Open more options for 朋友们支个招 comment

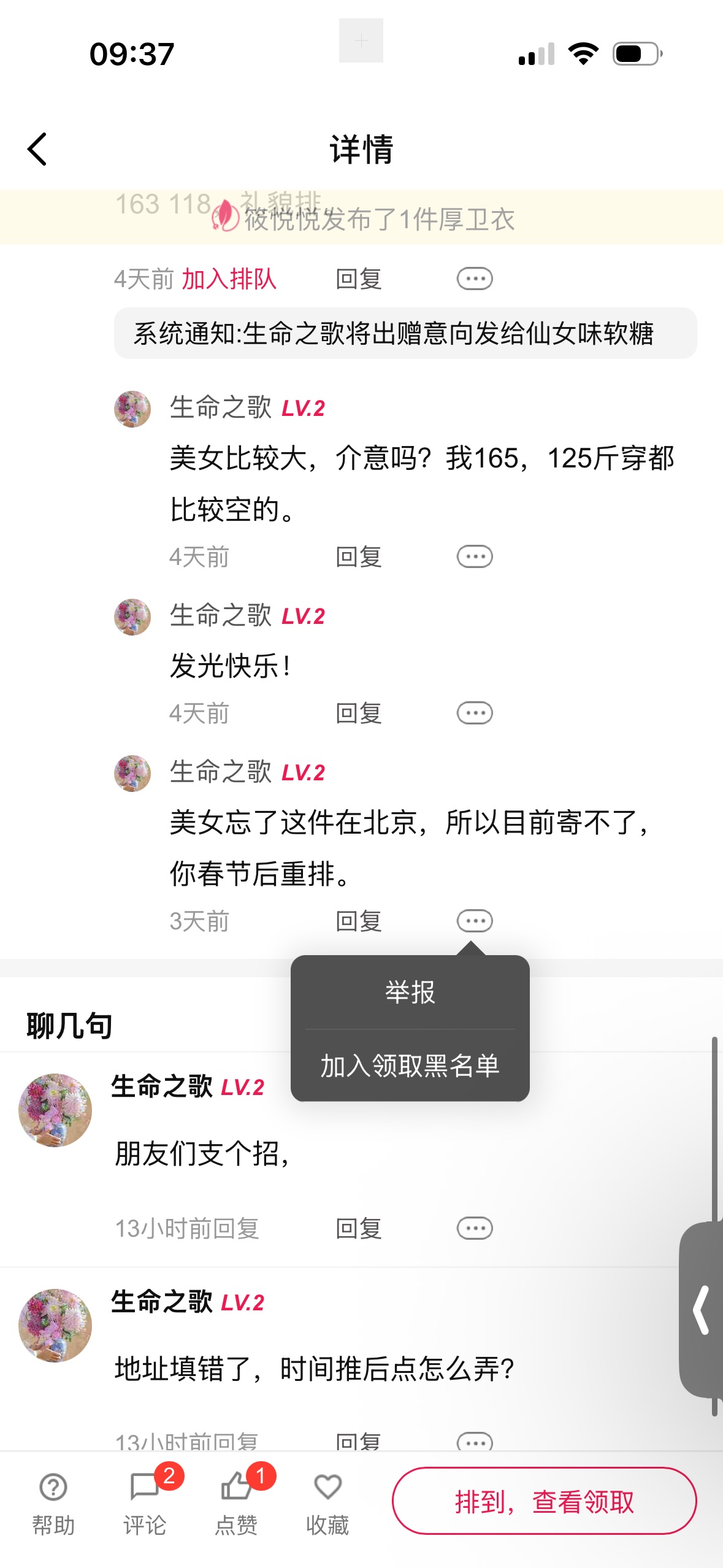pyautogui.click(x=475, y=1228)
